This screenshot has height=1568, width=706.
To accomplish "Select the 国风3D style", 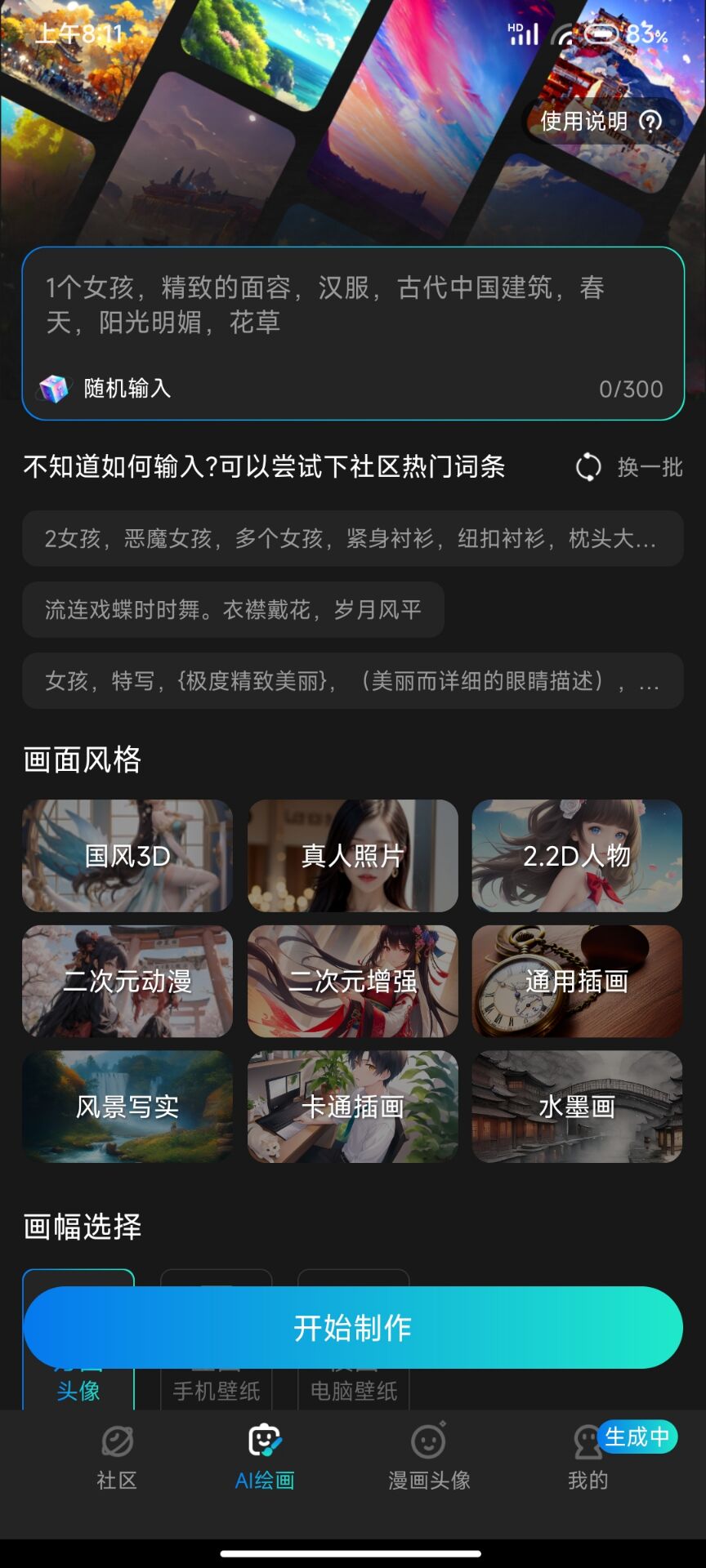I will [127, 856].
